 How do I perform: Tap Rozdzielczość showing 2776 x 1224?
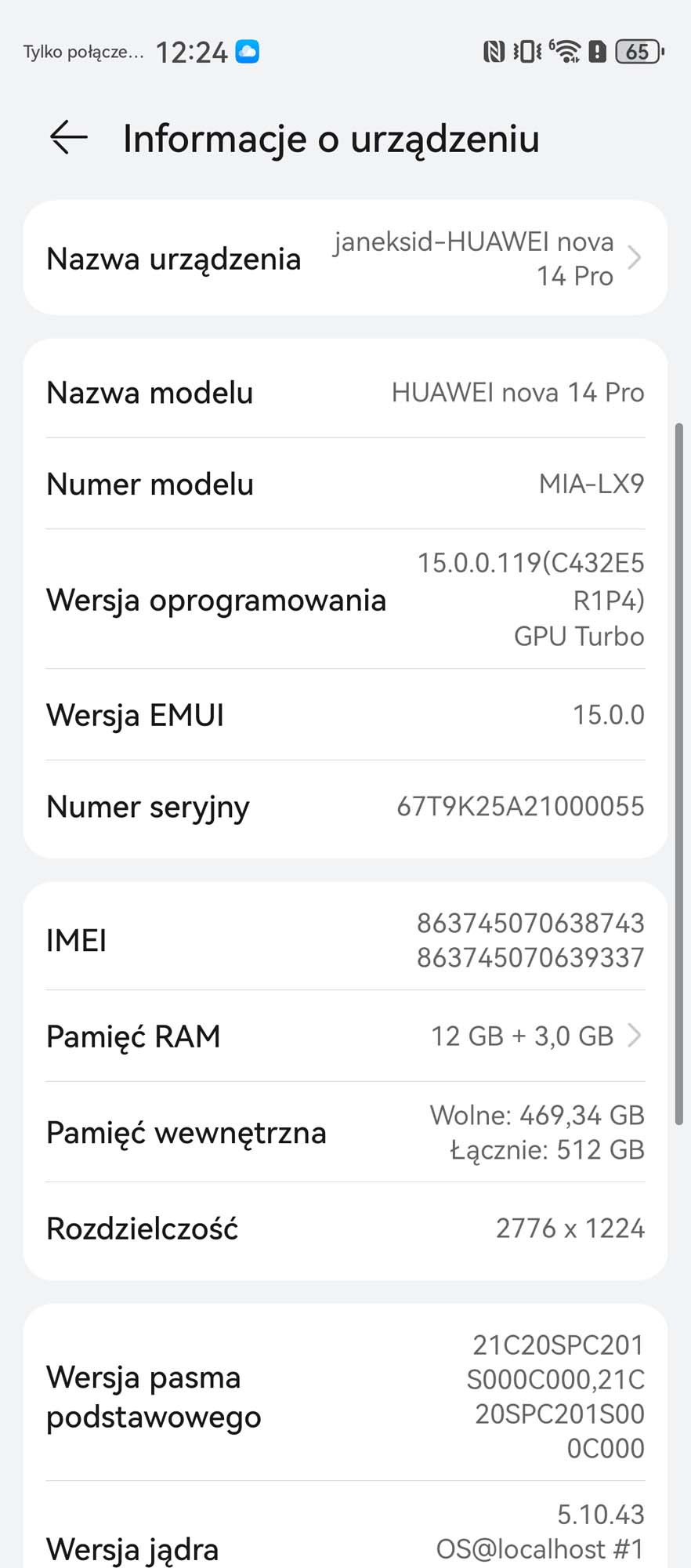coord(345,1228)
